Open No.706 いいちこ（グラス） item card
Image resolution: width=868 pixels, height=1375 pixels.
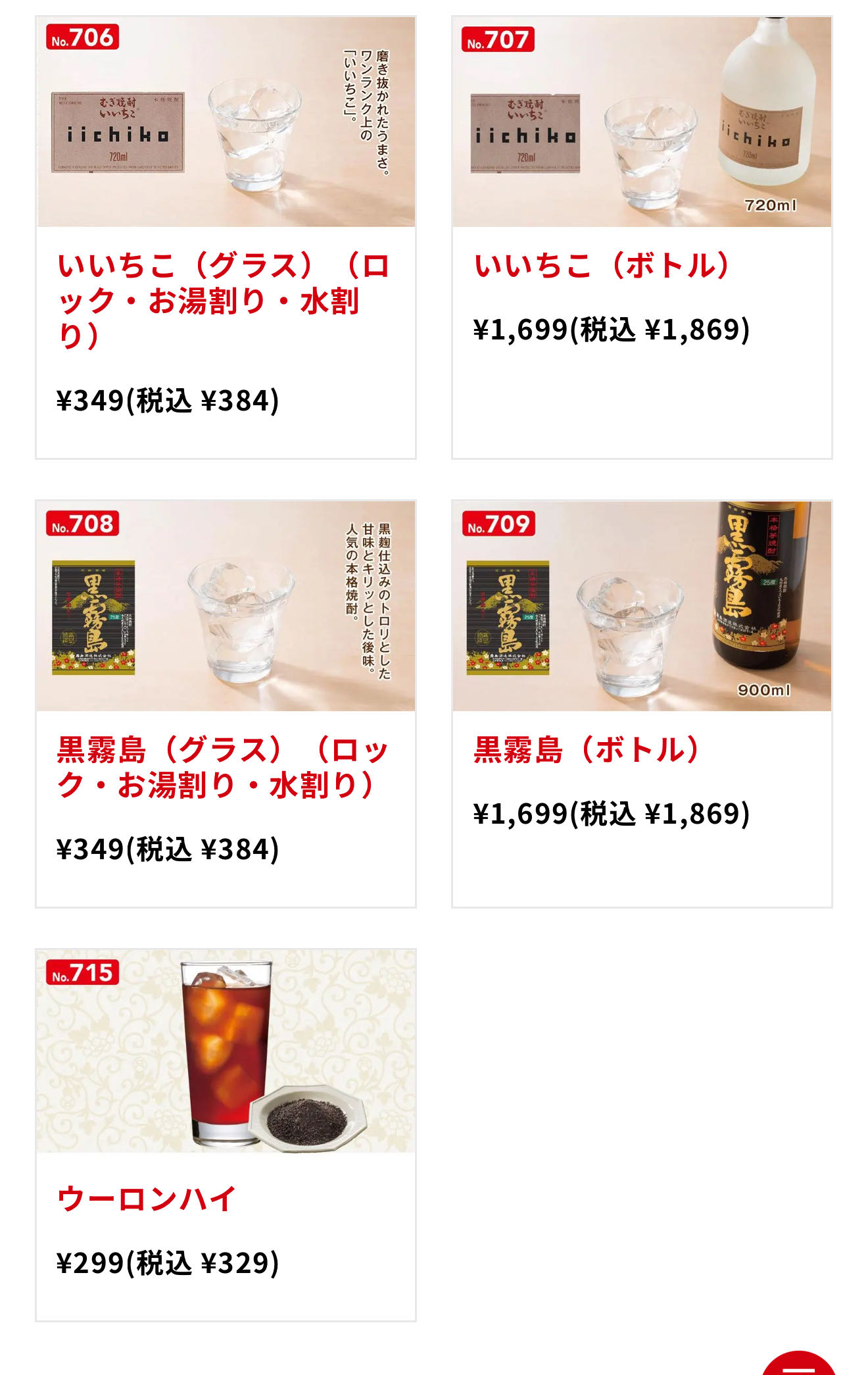click(226, 237)
